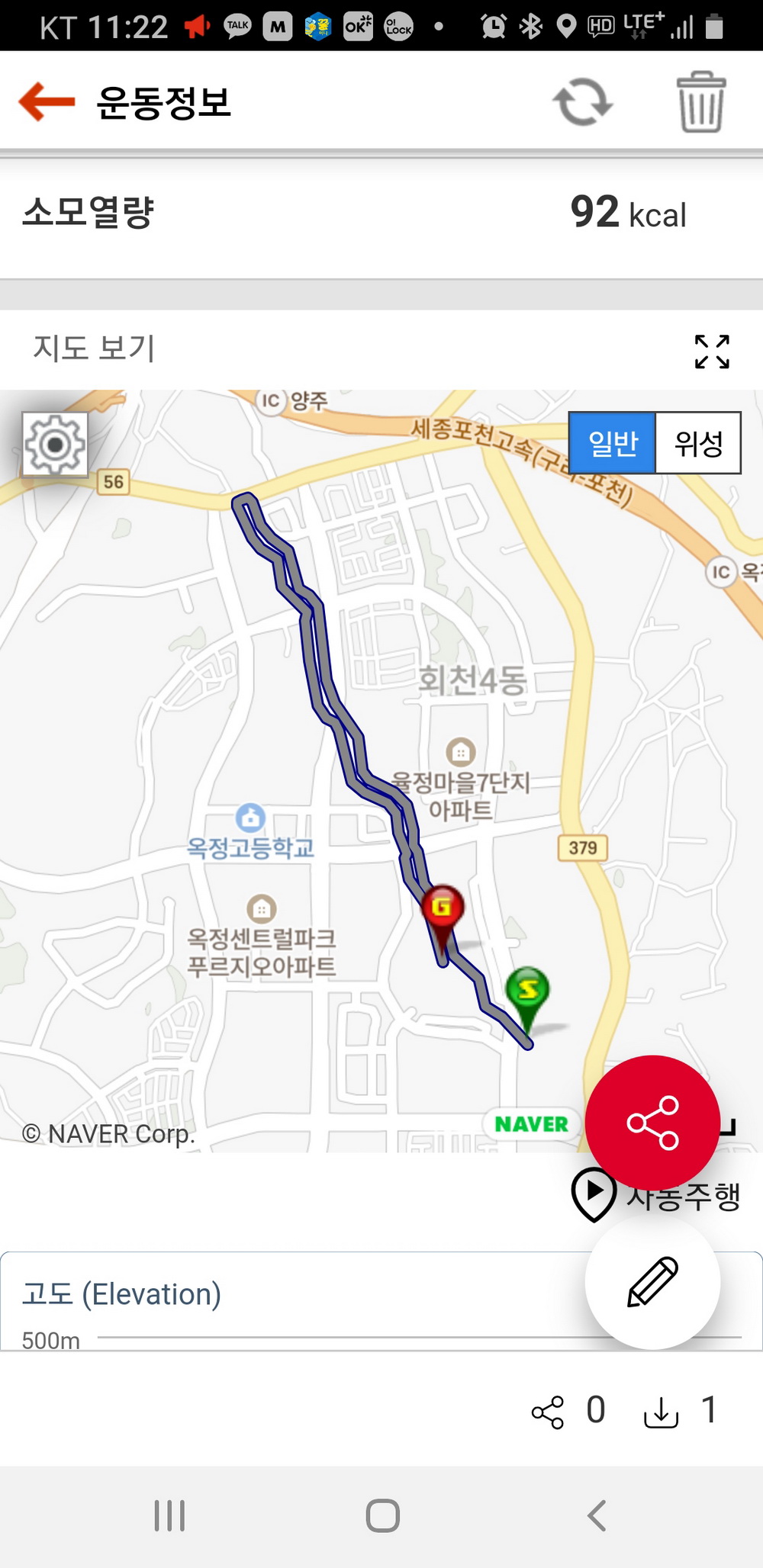
Task: Switch map to 위성 satellite view
Action: click(698, 443)
